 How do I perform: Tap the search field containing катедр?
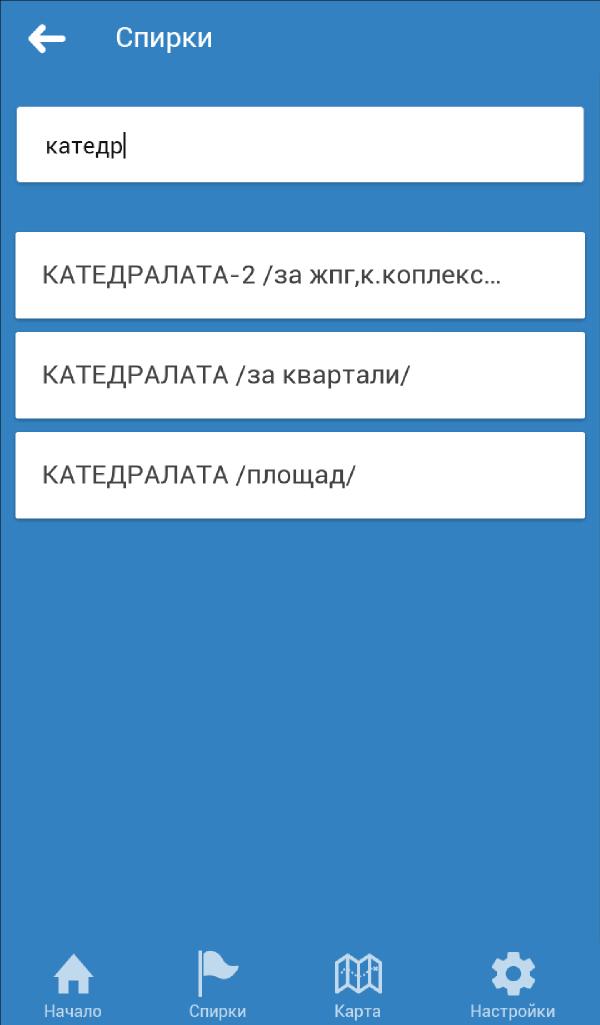point(300,145)
